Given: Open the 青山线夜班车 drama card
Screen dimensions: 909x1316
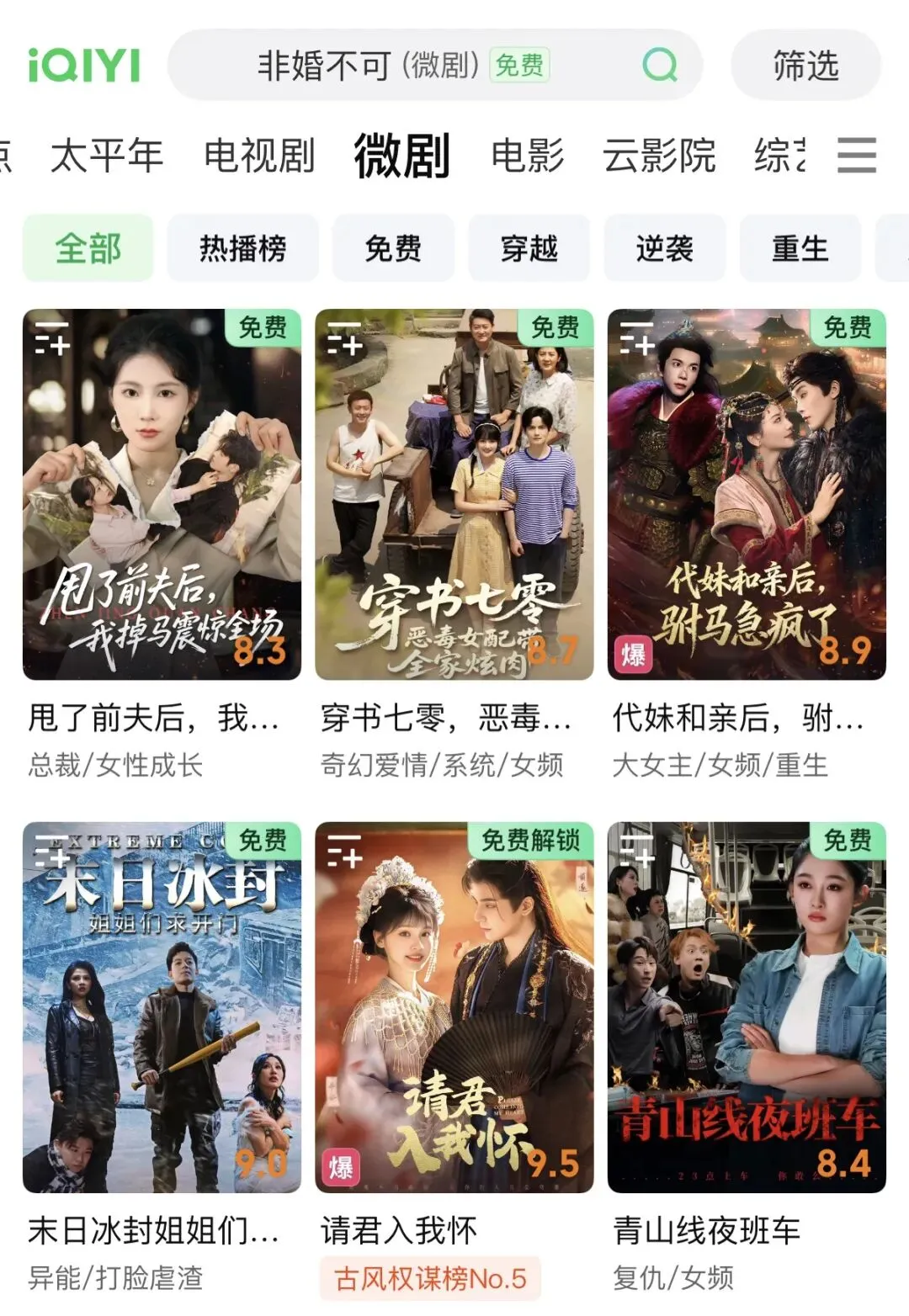Looking at the screenshot, I should click(x=747, y=1007).
